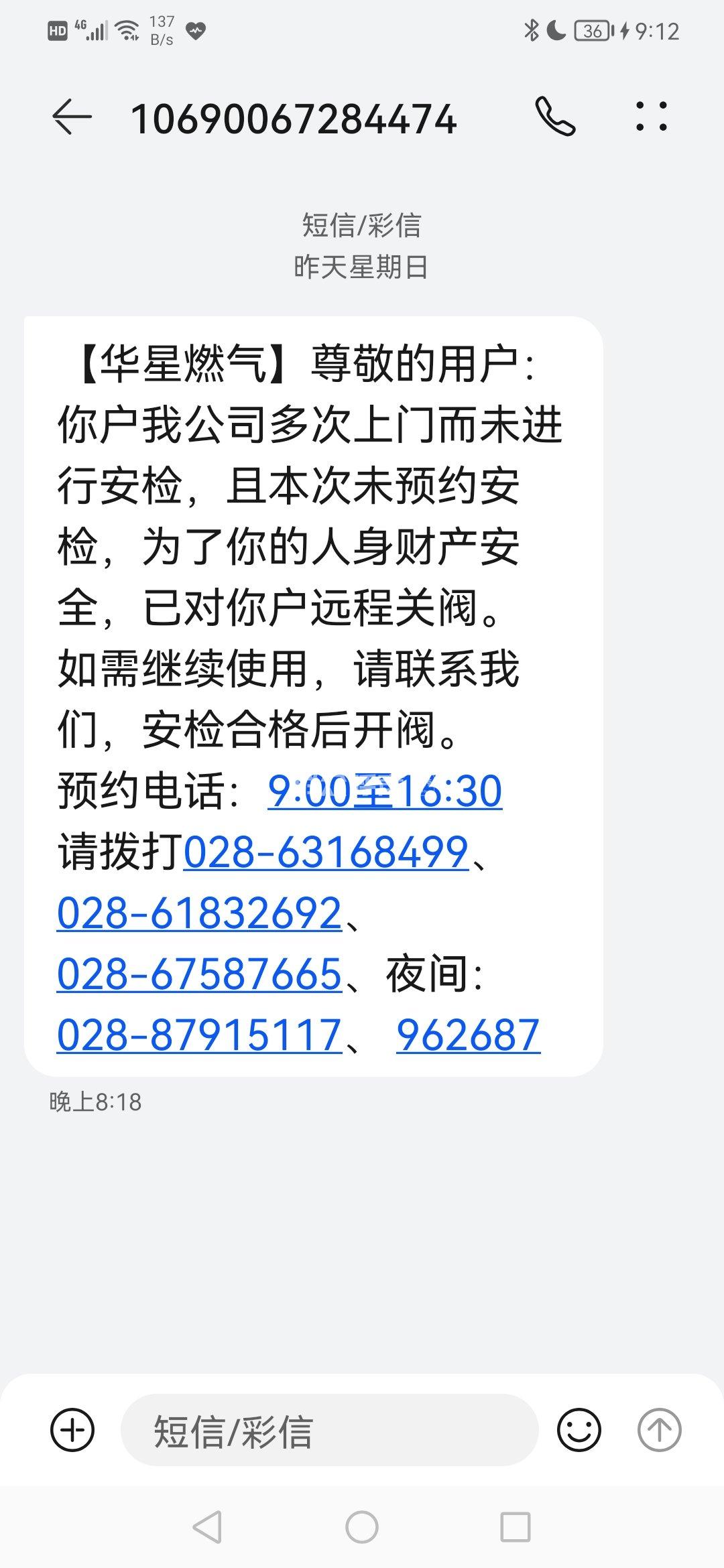Tap phone number 028-67587665
Screen dimensions: 724x1568
click(199, 974)
